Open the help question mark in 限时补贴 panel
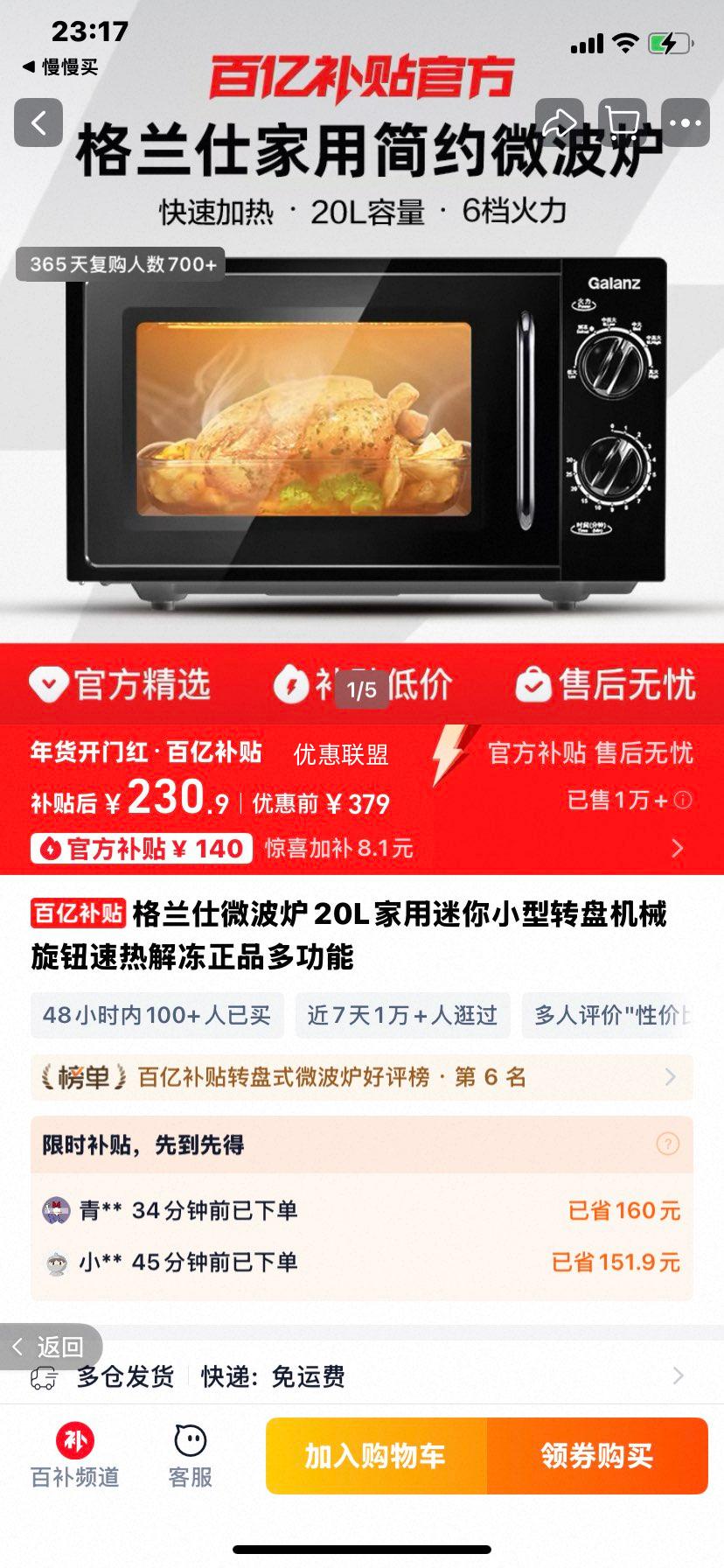 (667, 1144)
